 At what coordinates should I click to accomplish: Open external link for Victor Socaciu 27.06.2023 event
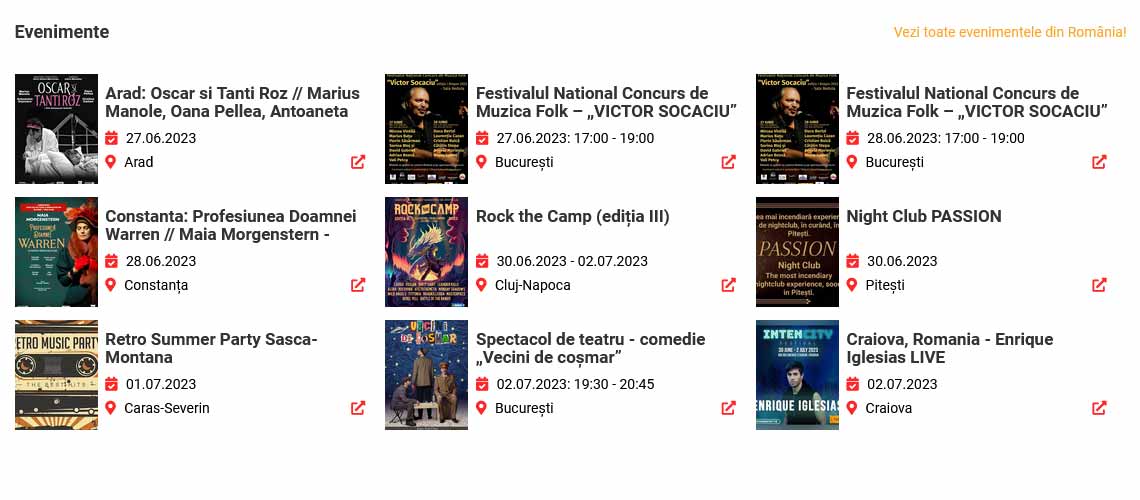[729, 162]
